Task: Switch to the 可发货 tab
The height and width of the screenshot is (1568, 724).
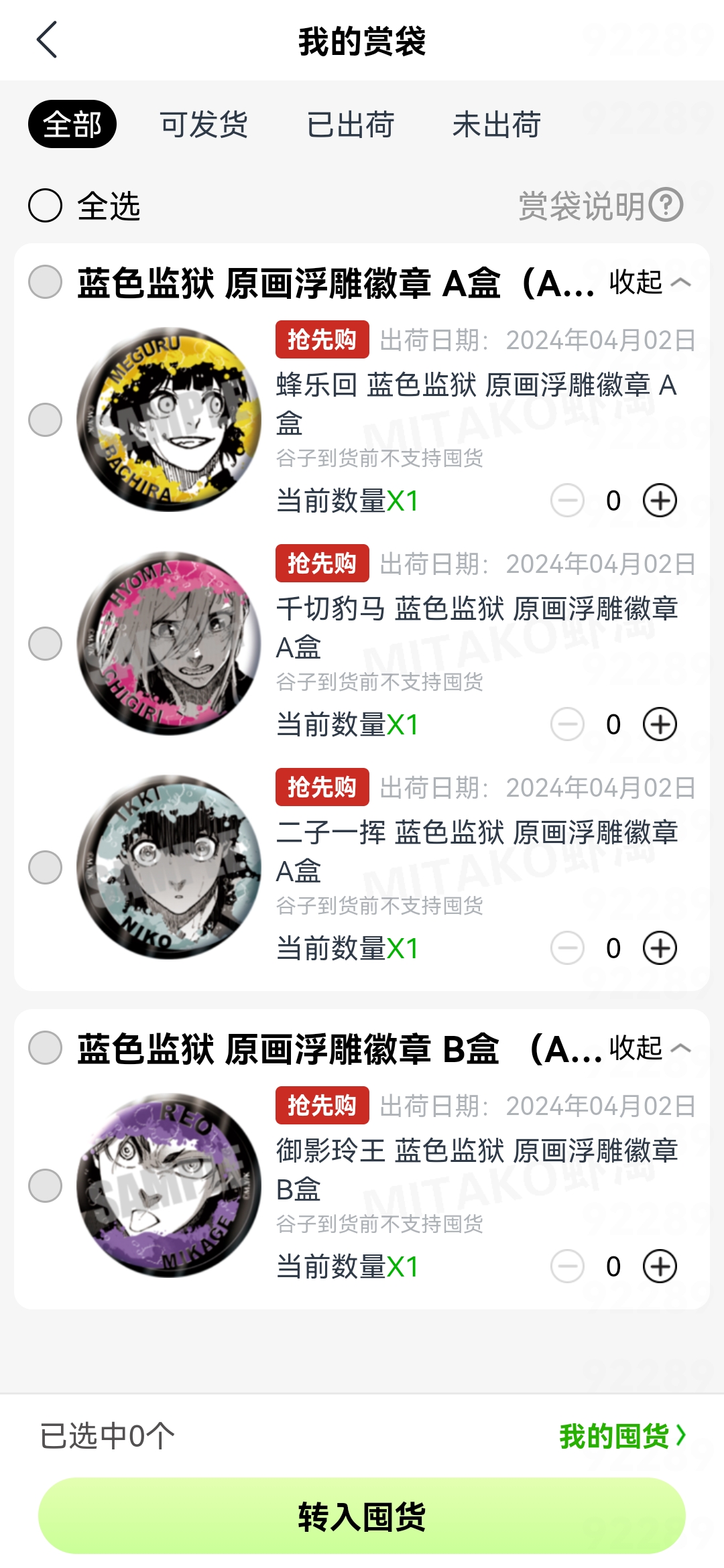Action: [x=204, y=125]
